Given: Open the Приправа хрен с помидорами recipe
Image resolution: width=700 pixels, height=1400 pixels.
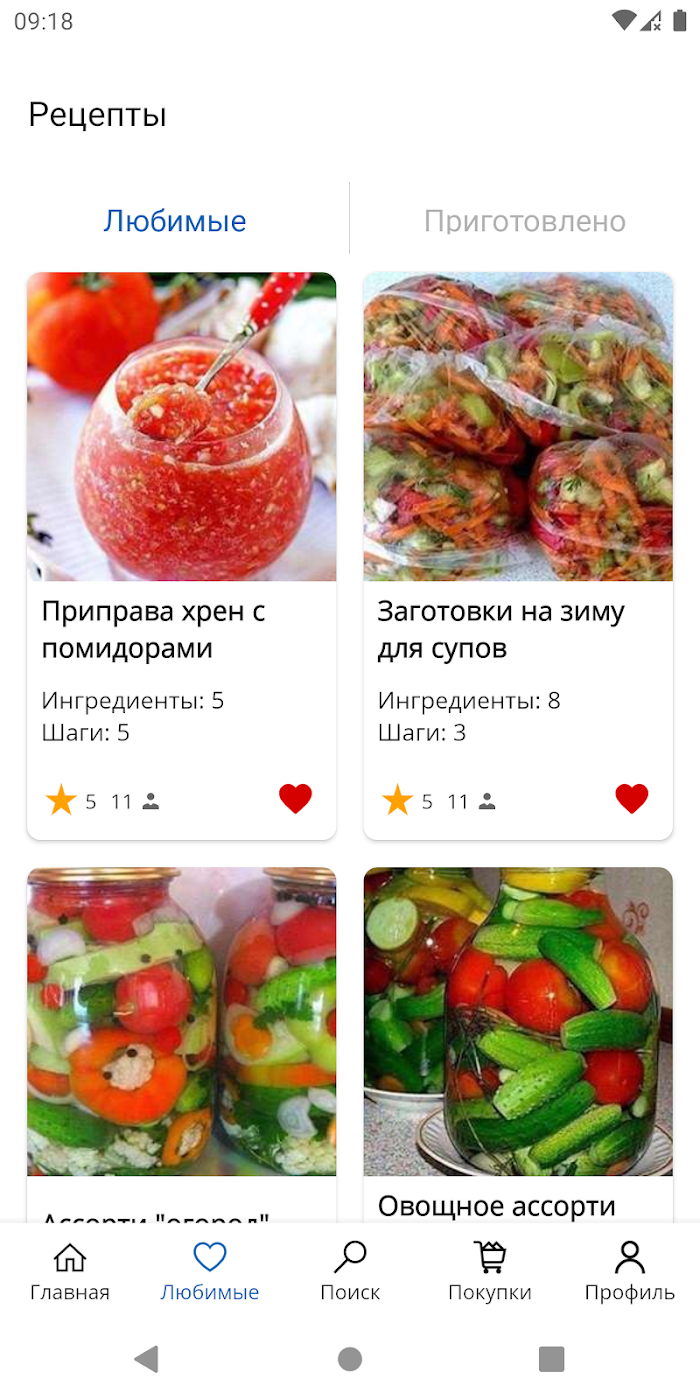Looking at the screenshot, I should (181, 556).
